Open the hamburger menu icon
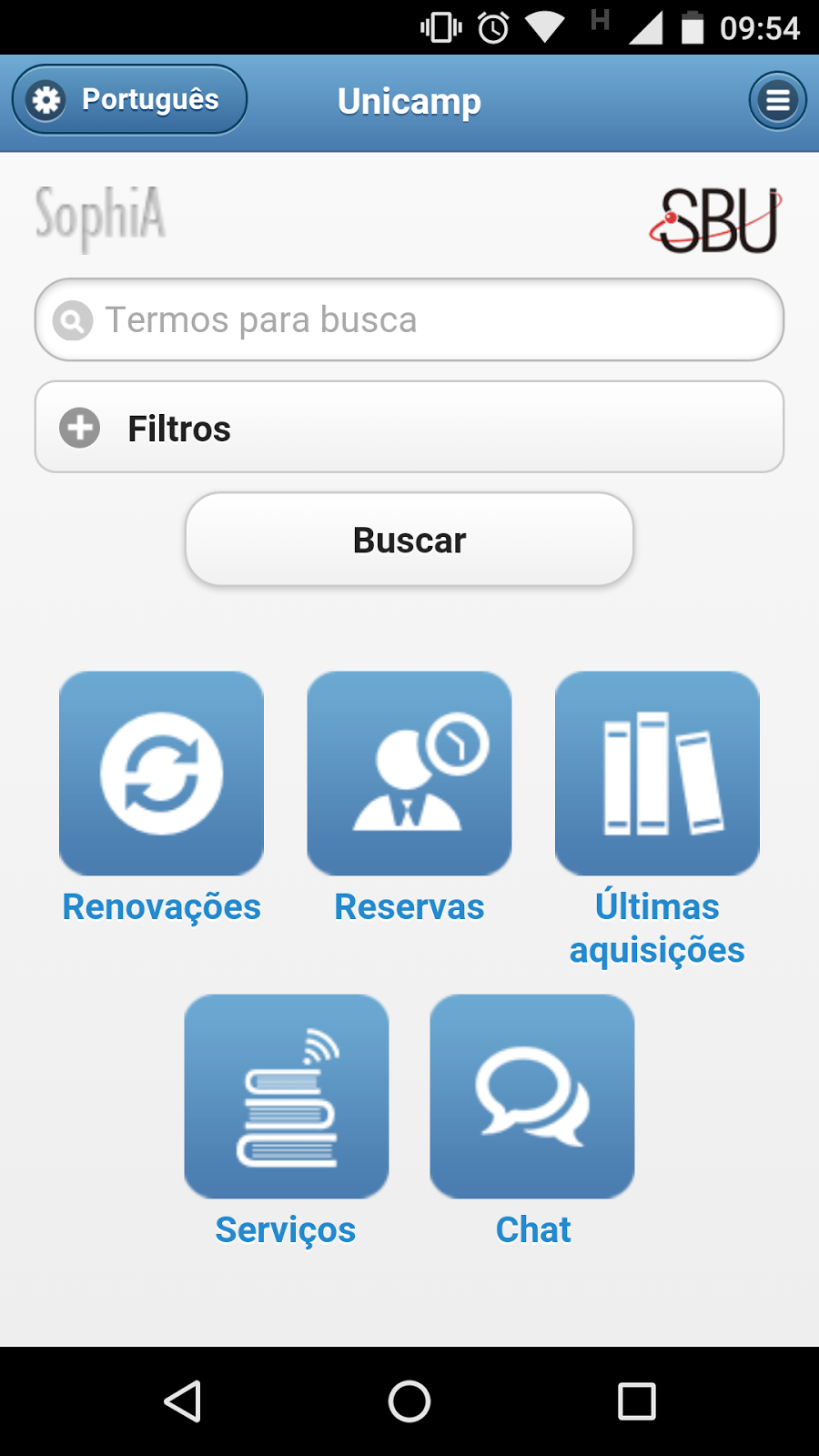 [777, 100]
